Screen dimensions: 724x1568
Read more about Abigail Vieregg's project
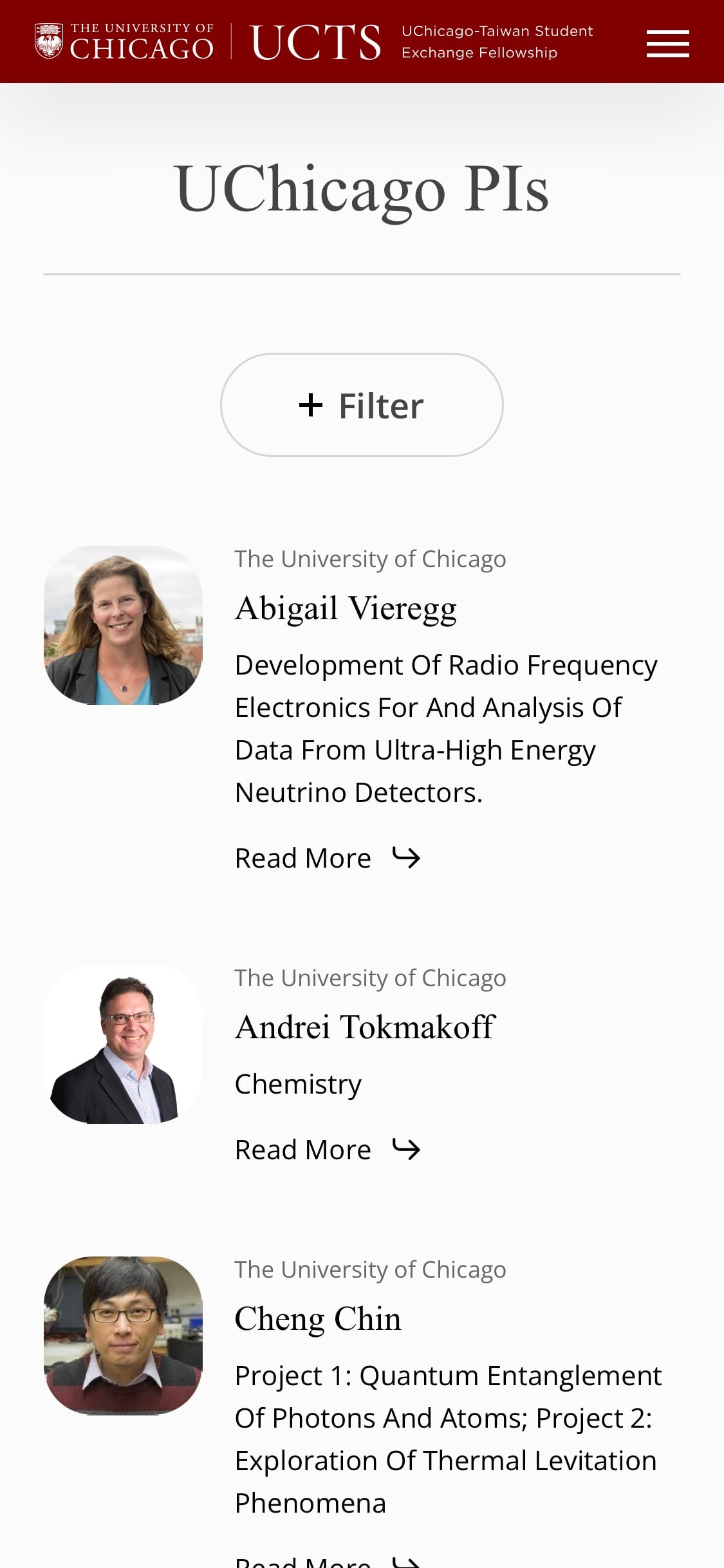pos(327,858)
